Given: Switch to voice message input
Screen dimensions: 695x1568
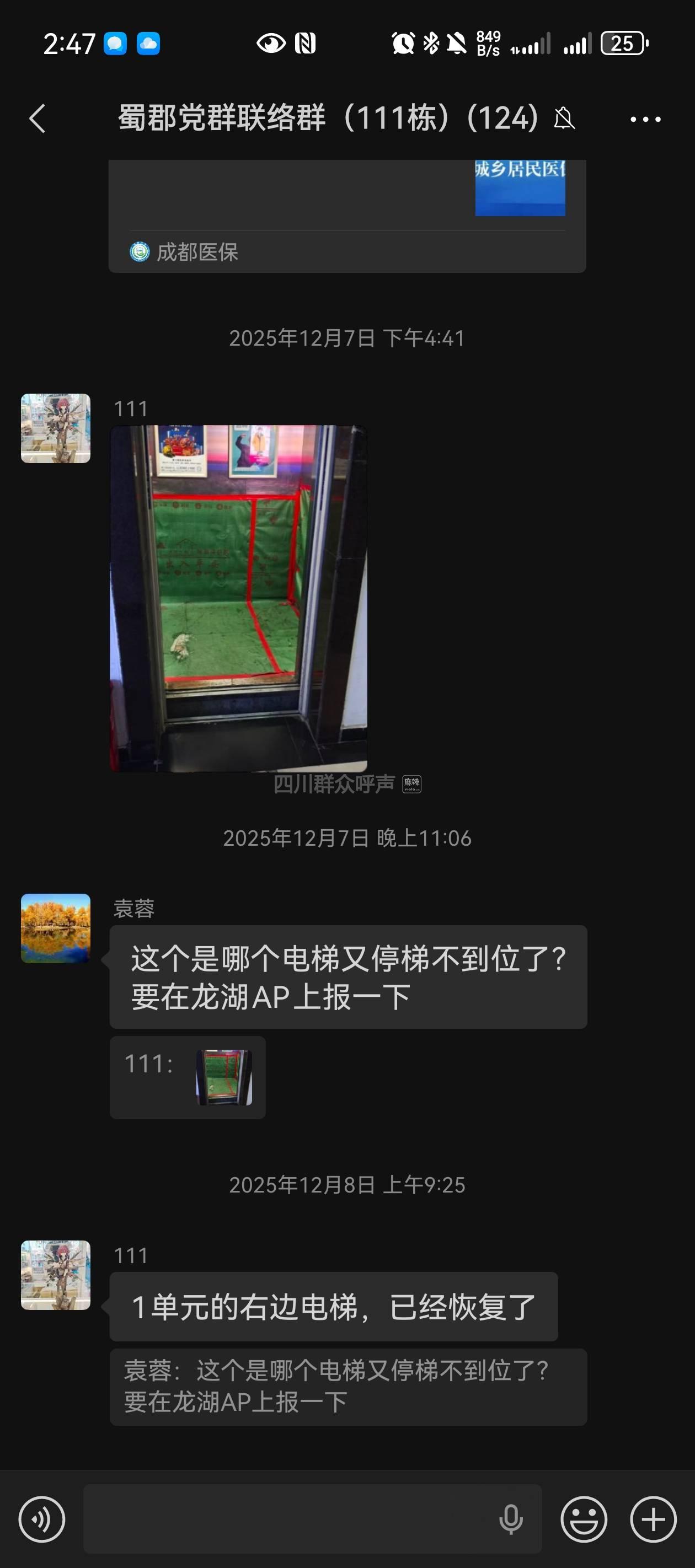Looking at the screenshot, I should pos(41,1519).
